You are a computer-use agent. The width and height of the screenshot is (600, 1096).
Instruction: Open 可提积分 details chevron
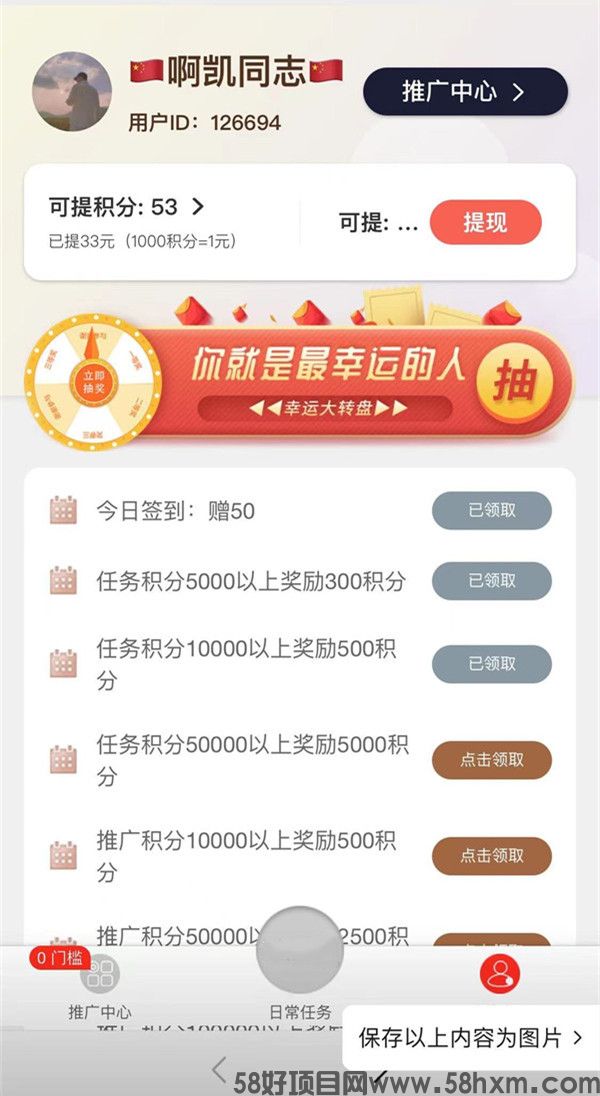pyautogui.click(x=197, y=207)
